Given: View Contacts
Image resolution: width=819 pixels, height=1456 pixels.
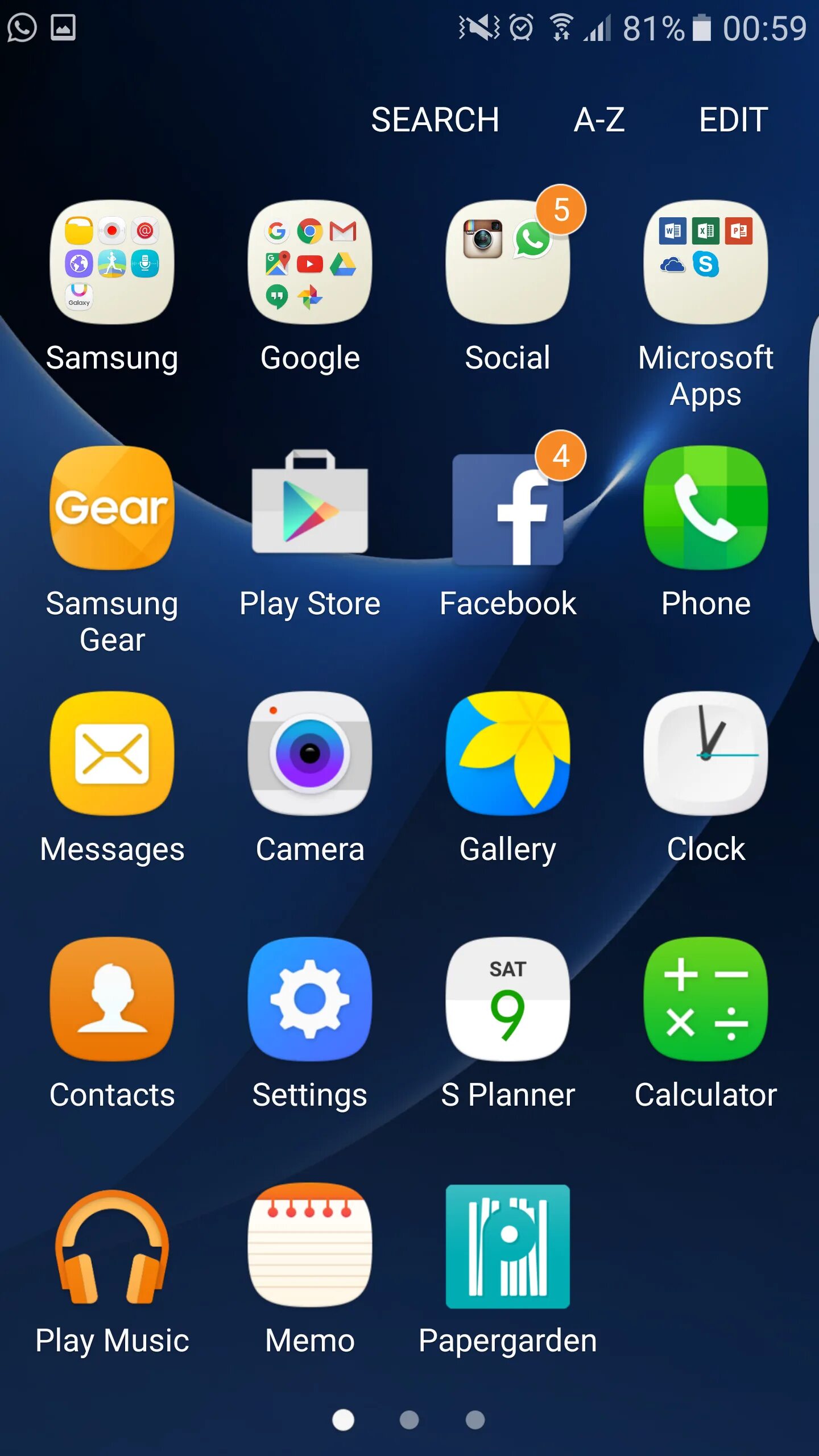Looking at the screenshot, I should [x=111, y=1001].
